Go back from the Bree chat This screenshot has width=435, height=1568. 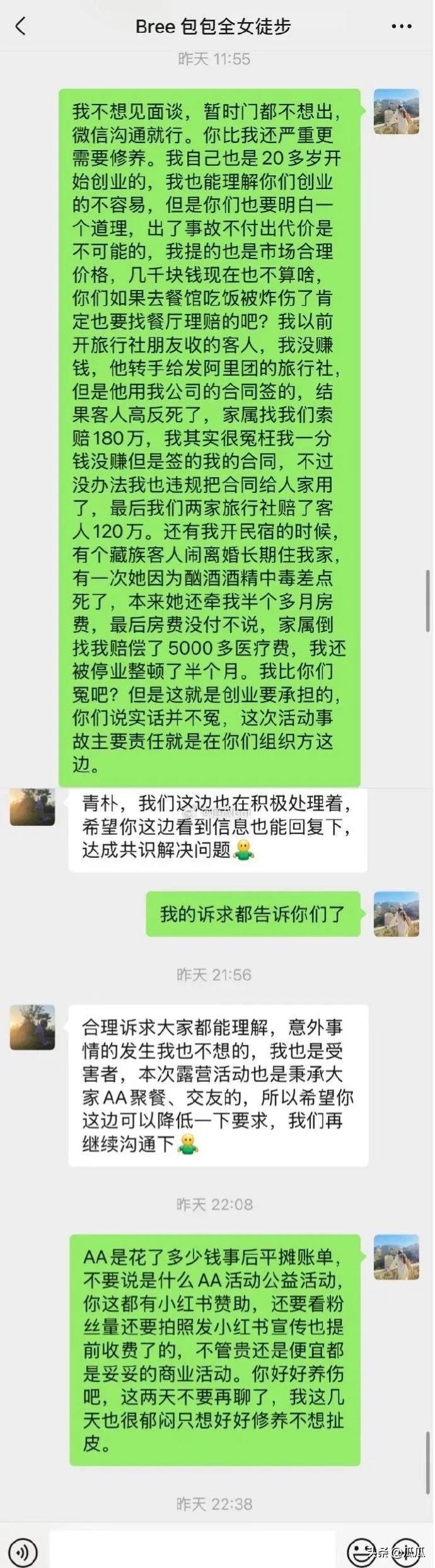21,26
